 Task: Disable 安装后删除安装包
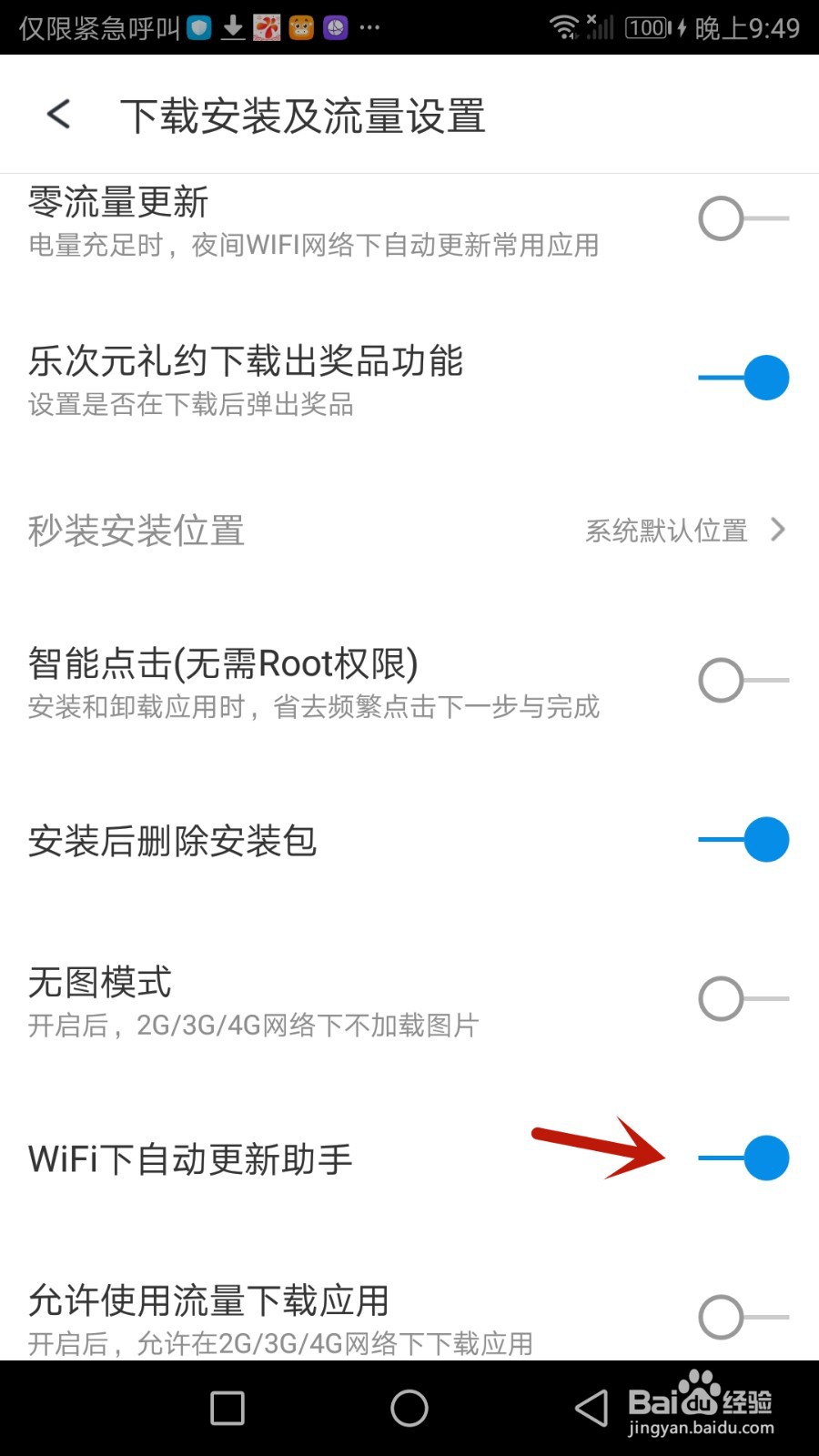coord(743,839)
